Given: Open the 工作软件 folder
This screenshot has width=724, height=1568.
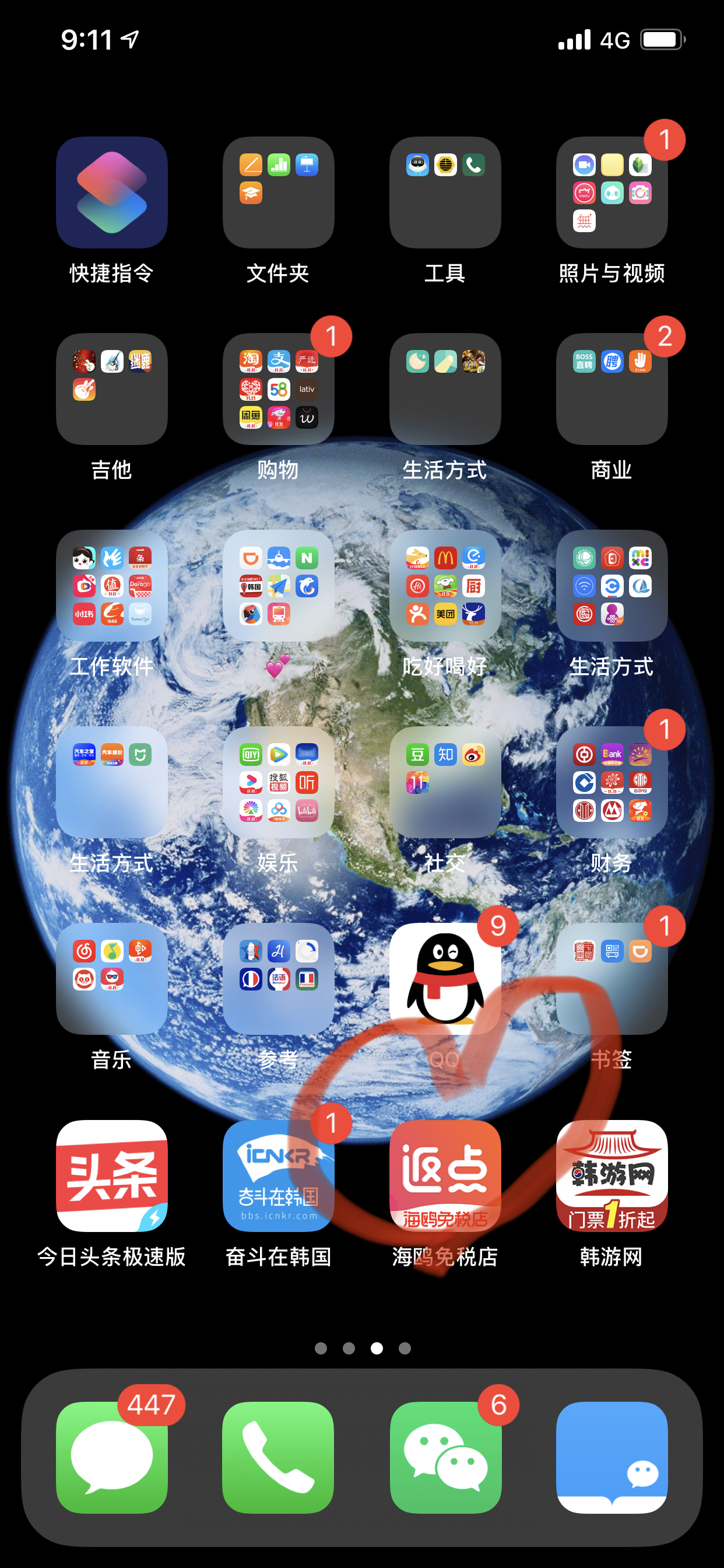Looking at the screenshot, I should click(111, 586).
